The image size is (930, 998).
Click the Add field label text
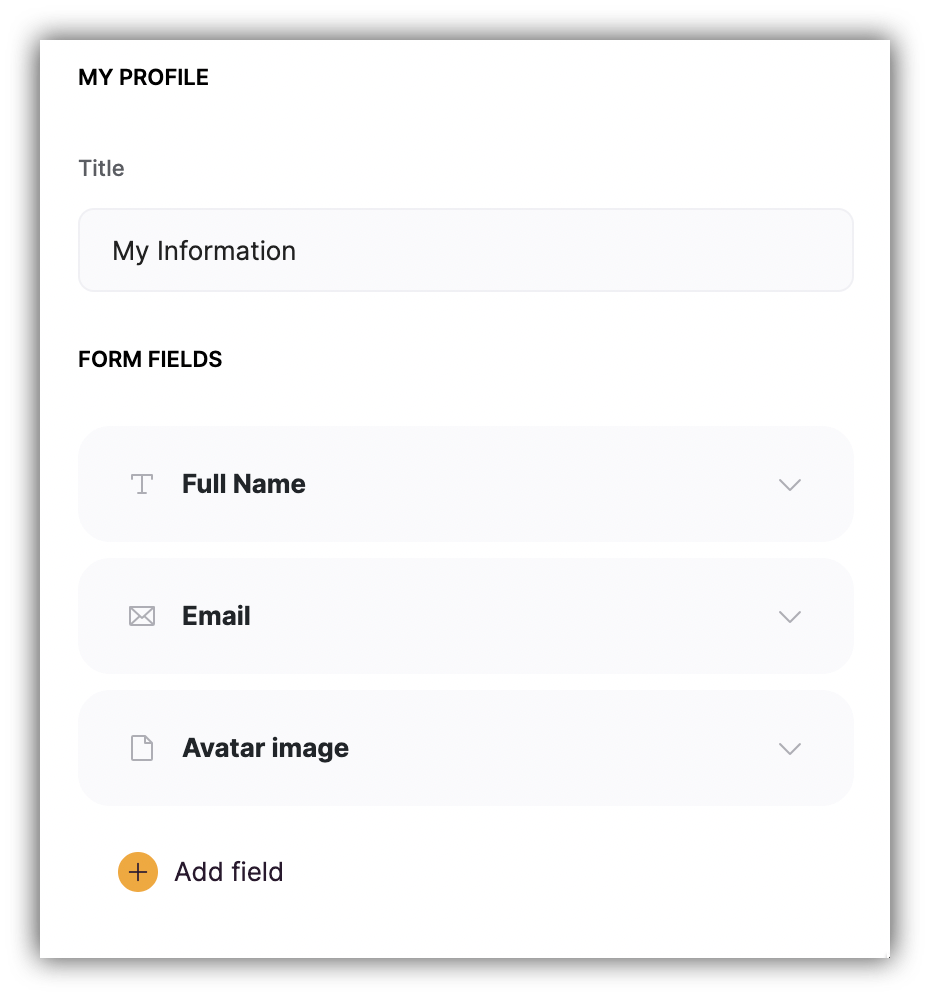tap(228, 871)
